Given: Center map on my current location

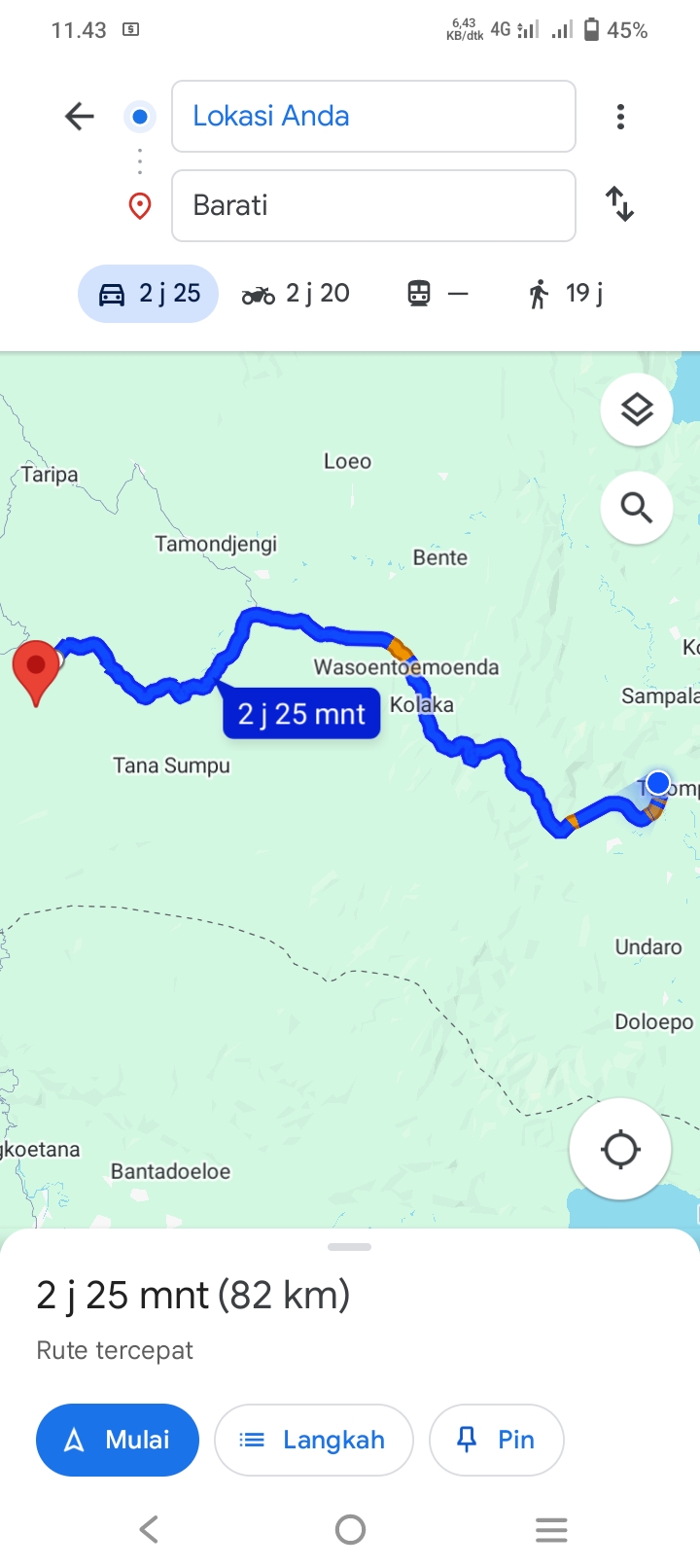Looking at the screenshot, I should tap(620, 1150).
